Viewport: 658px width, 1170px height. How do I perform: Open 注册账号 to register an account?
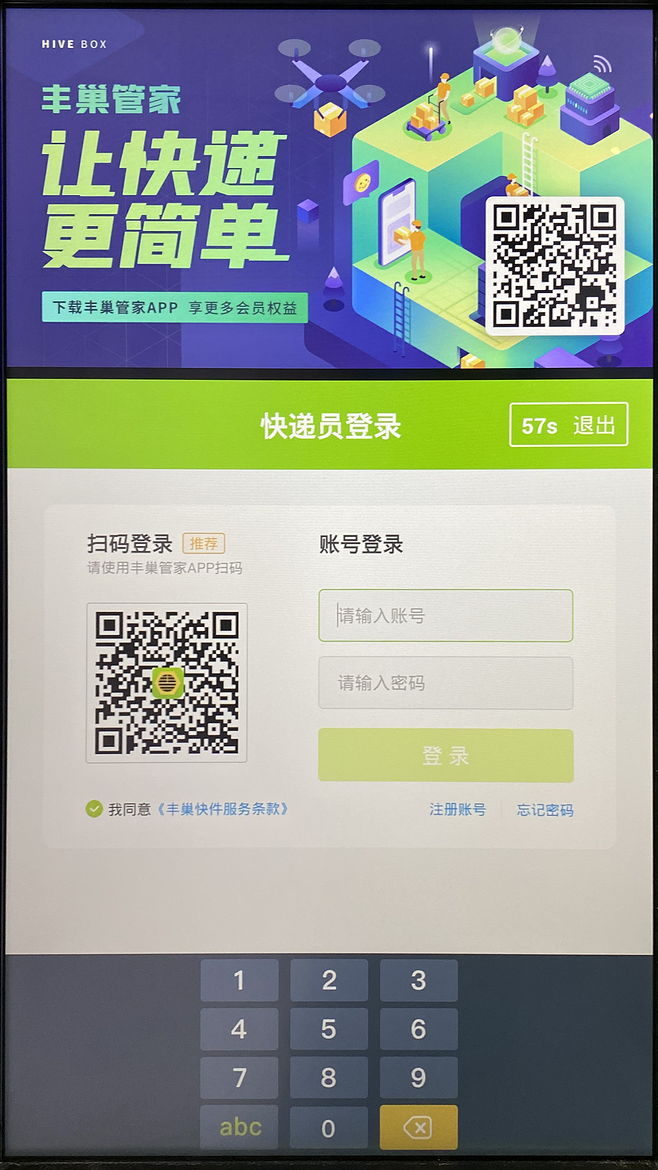click(x=457, y=810)
